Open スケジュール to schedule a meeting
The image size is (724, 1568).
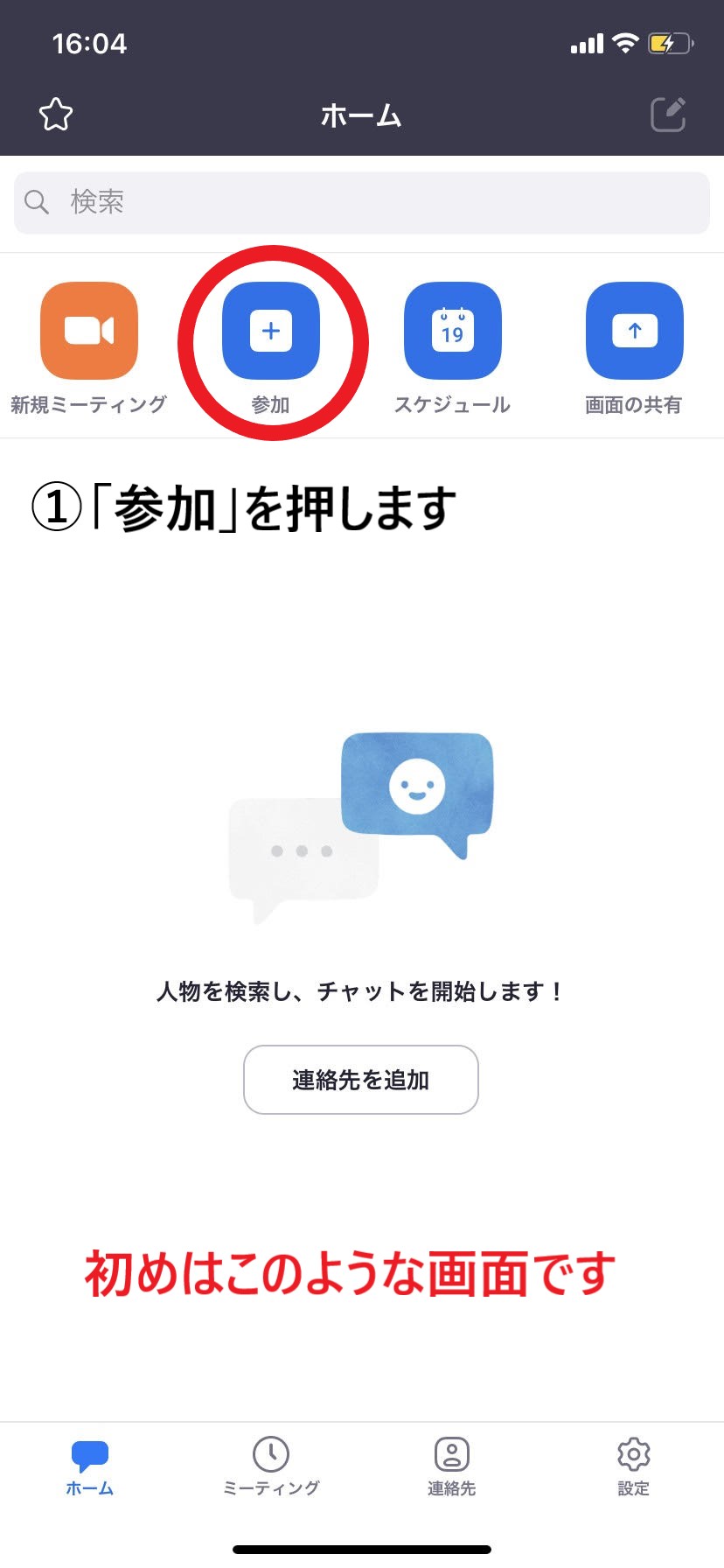(452, 331)
